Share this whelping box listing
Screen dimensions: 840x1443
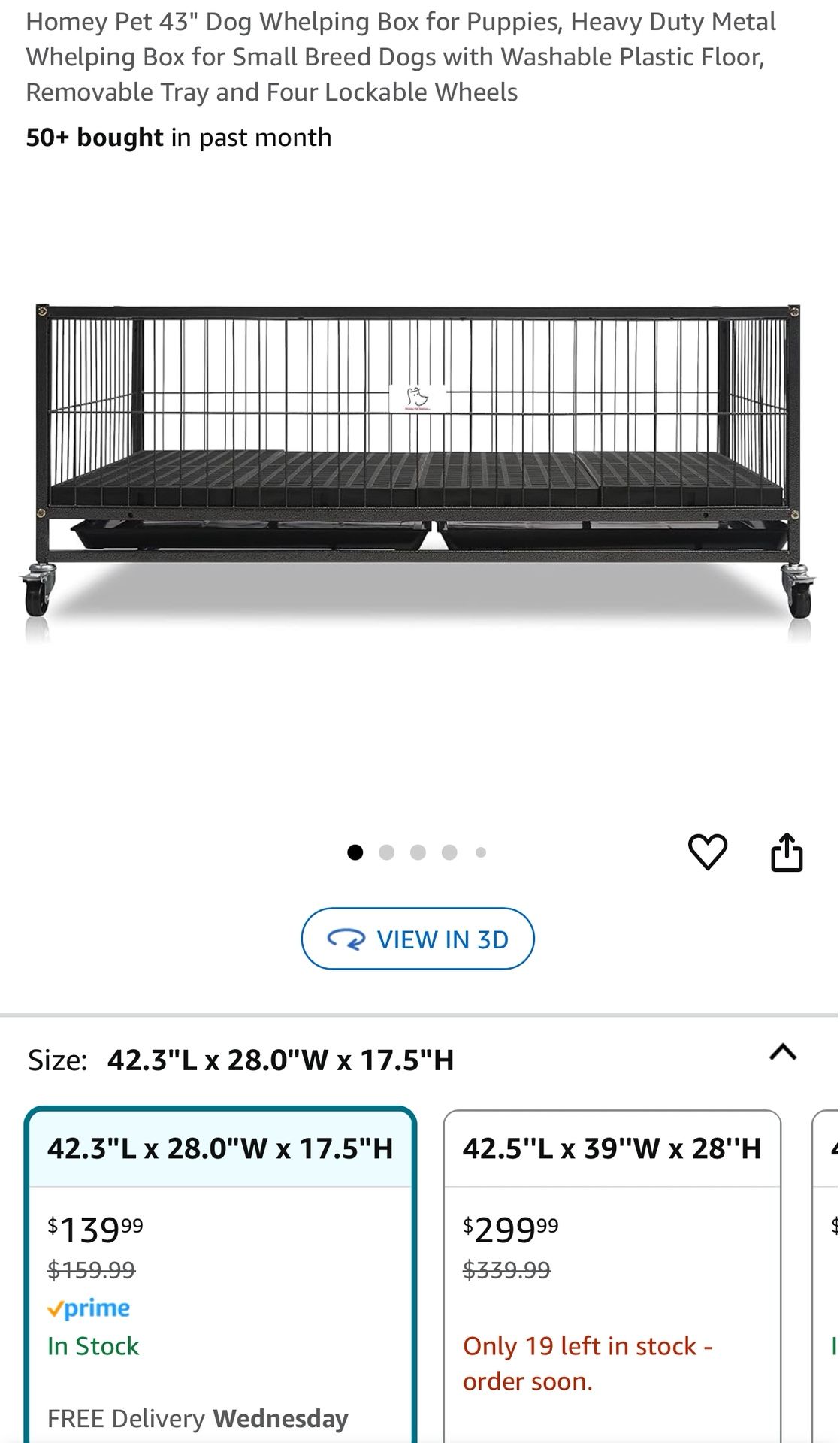(787, 852)
